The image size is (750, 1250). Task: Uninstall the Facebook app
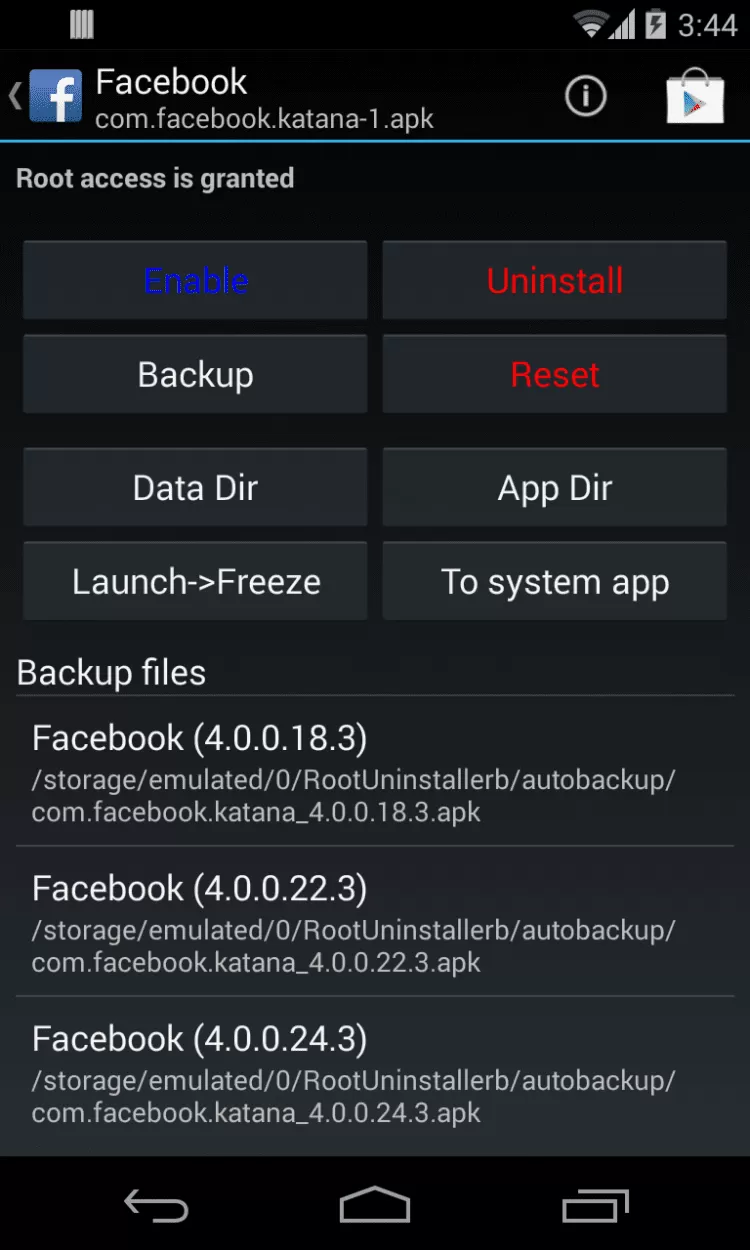(x=554, y=281)
